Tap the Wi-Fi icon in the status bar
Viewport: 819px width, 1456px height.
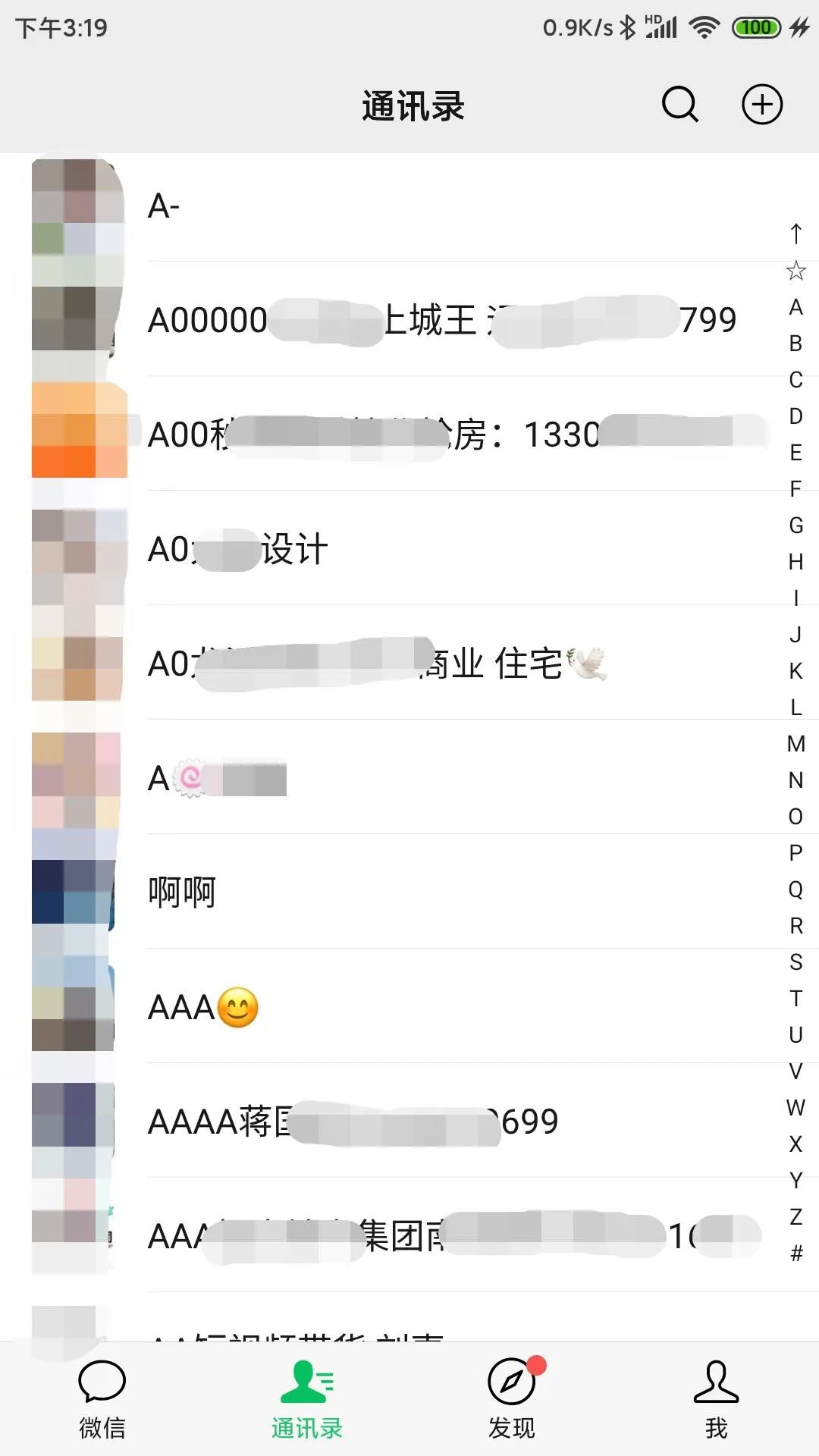point(704,25)
